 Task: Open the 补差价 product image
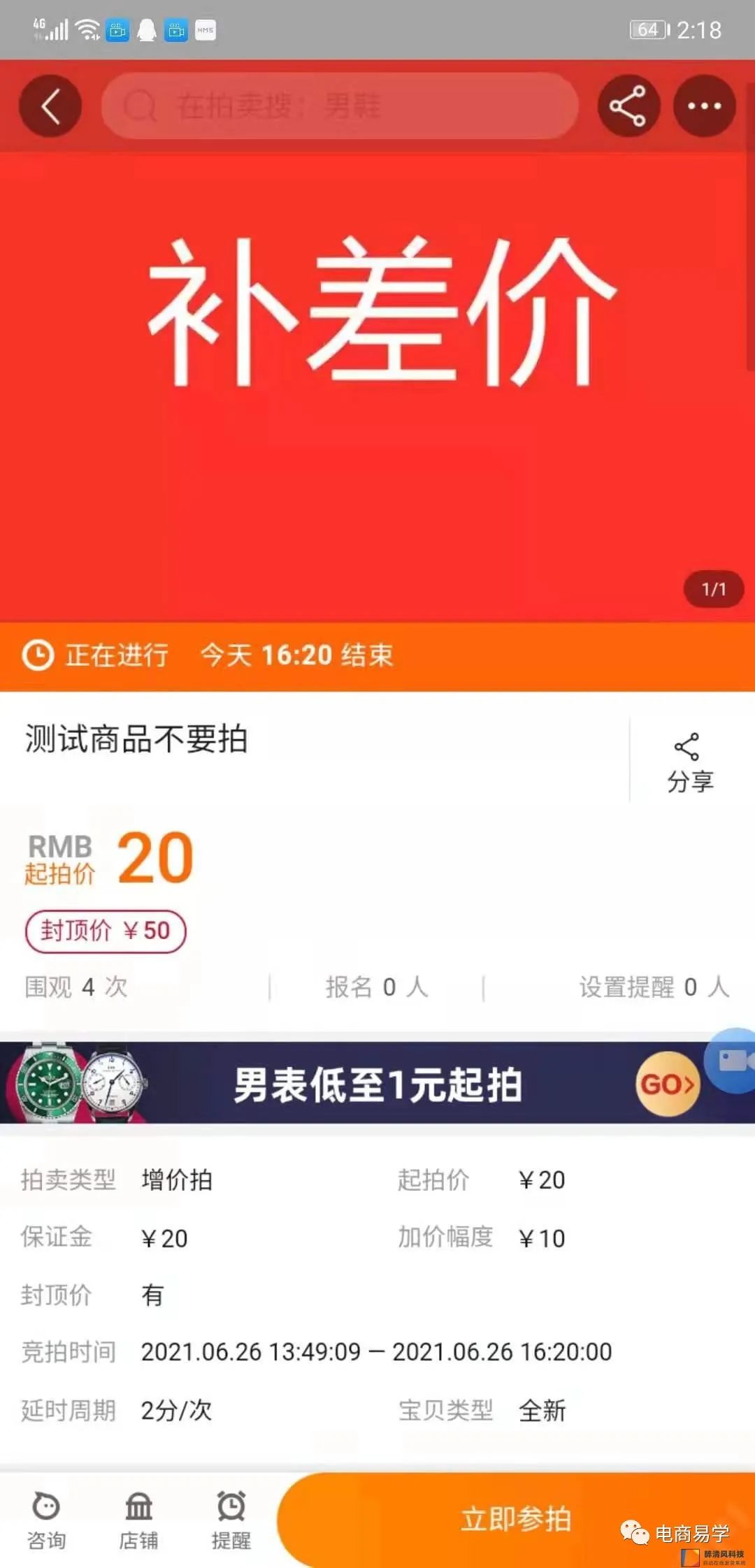(377, 384)
